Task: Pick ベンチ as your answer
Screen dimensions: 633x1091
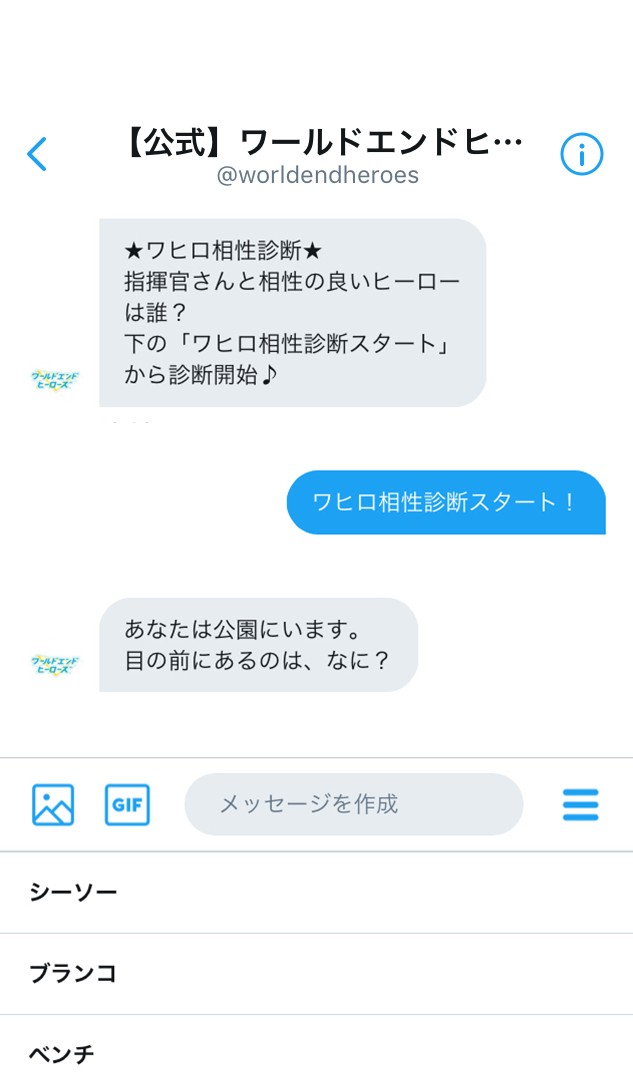Action: point(316,1053)
